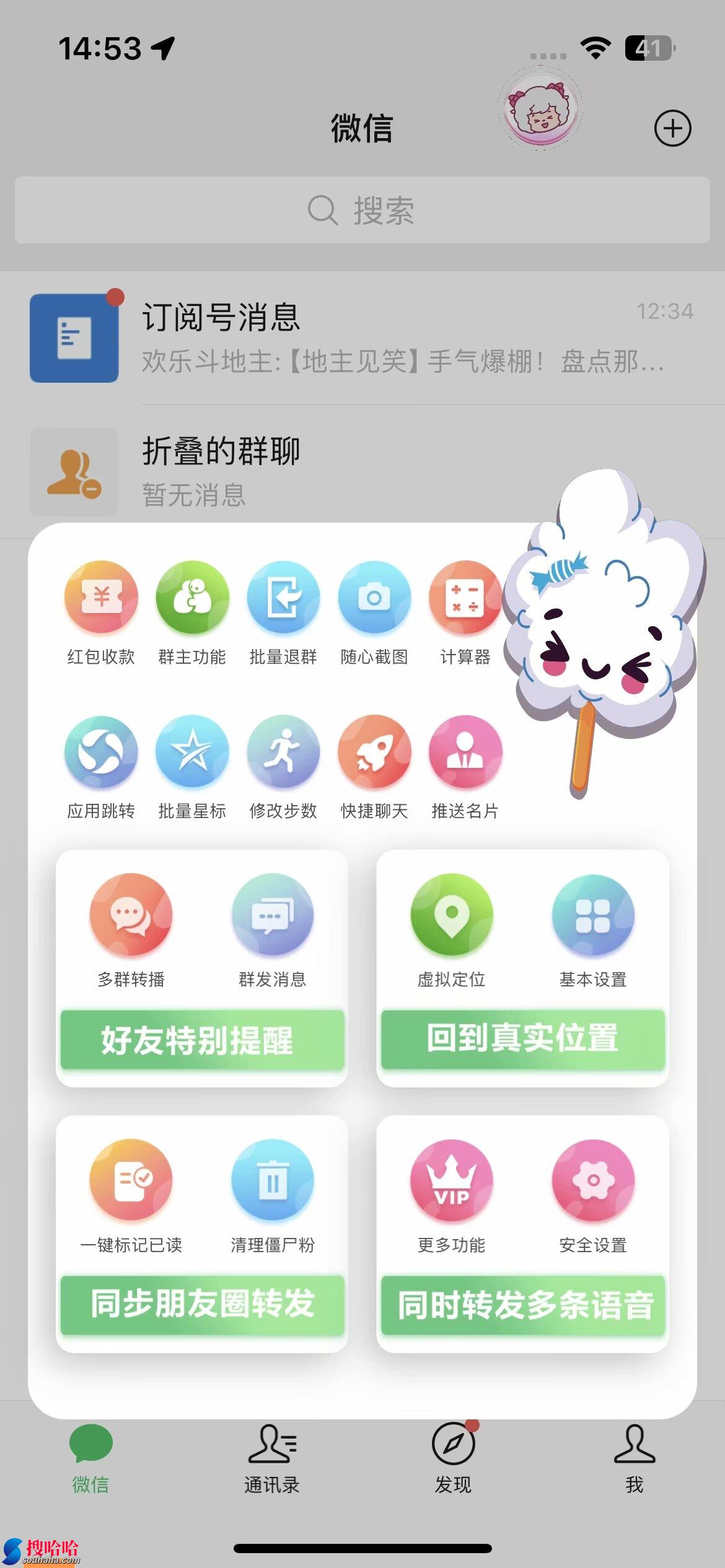Switch to the 通讯录 tab

click(x=271, y=1458)
